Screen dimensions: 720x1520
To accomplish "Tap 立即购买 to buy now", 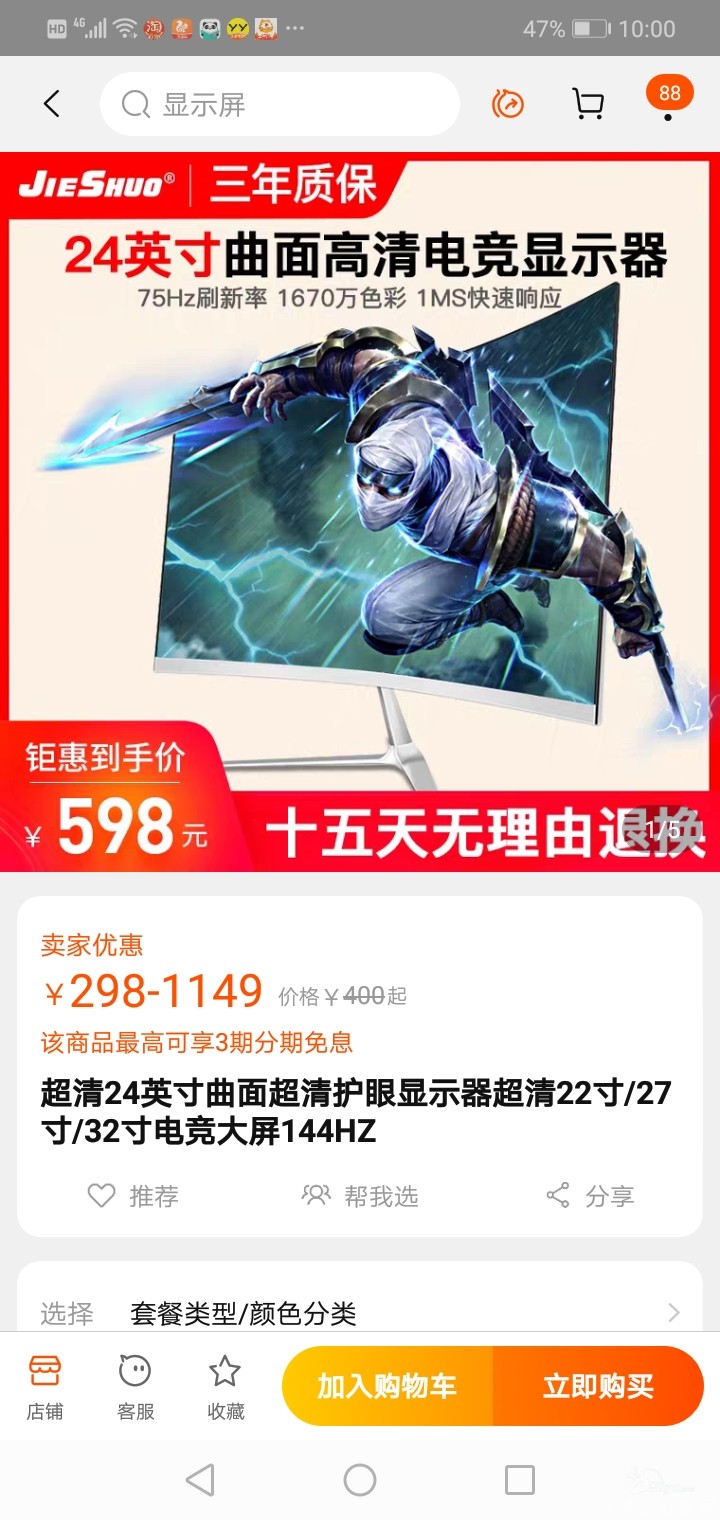I will pos(598,1386).
